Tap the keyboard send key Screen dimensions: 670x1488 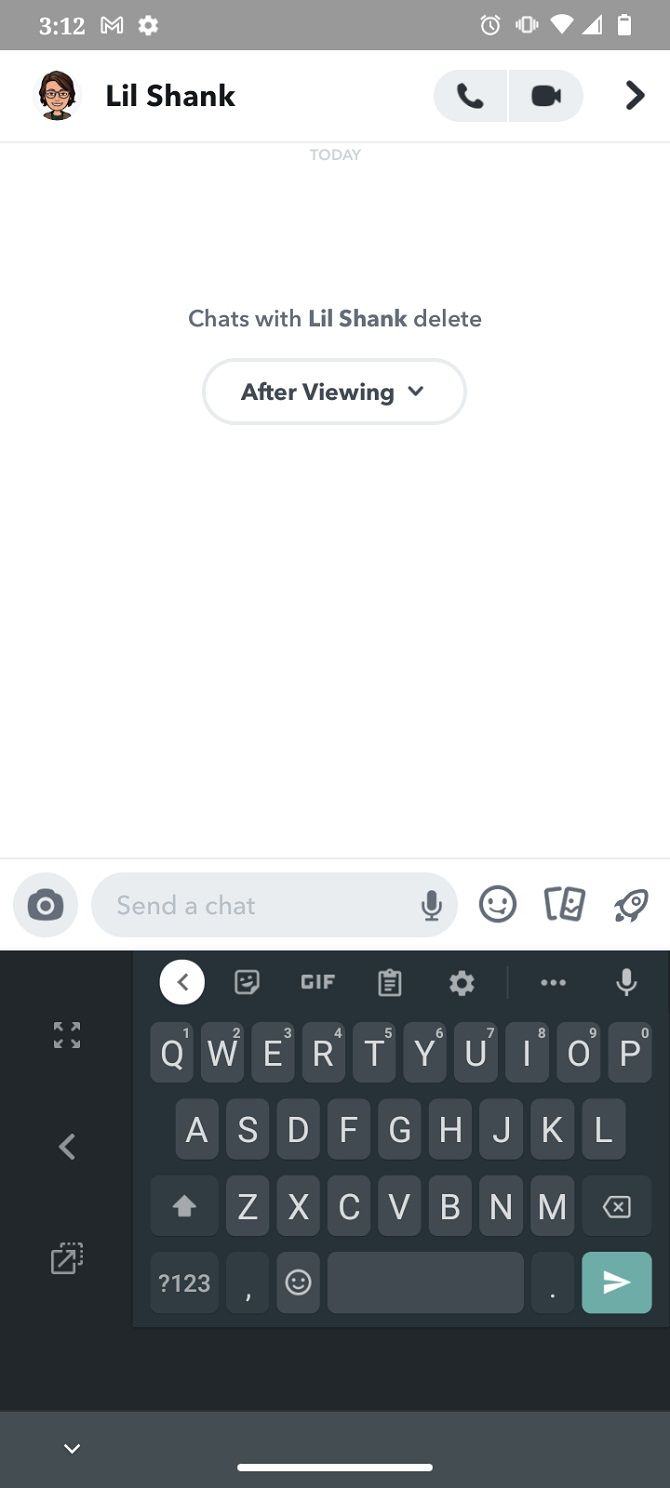click(x=616, y=1283)
